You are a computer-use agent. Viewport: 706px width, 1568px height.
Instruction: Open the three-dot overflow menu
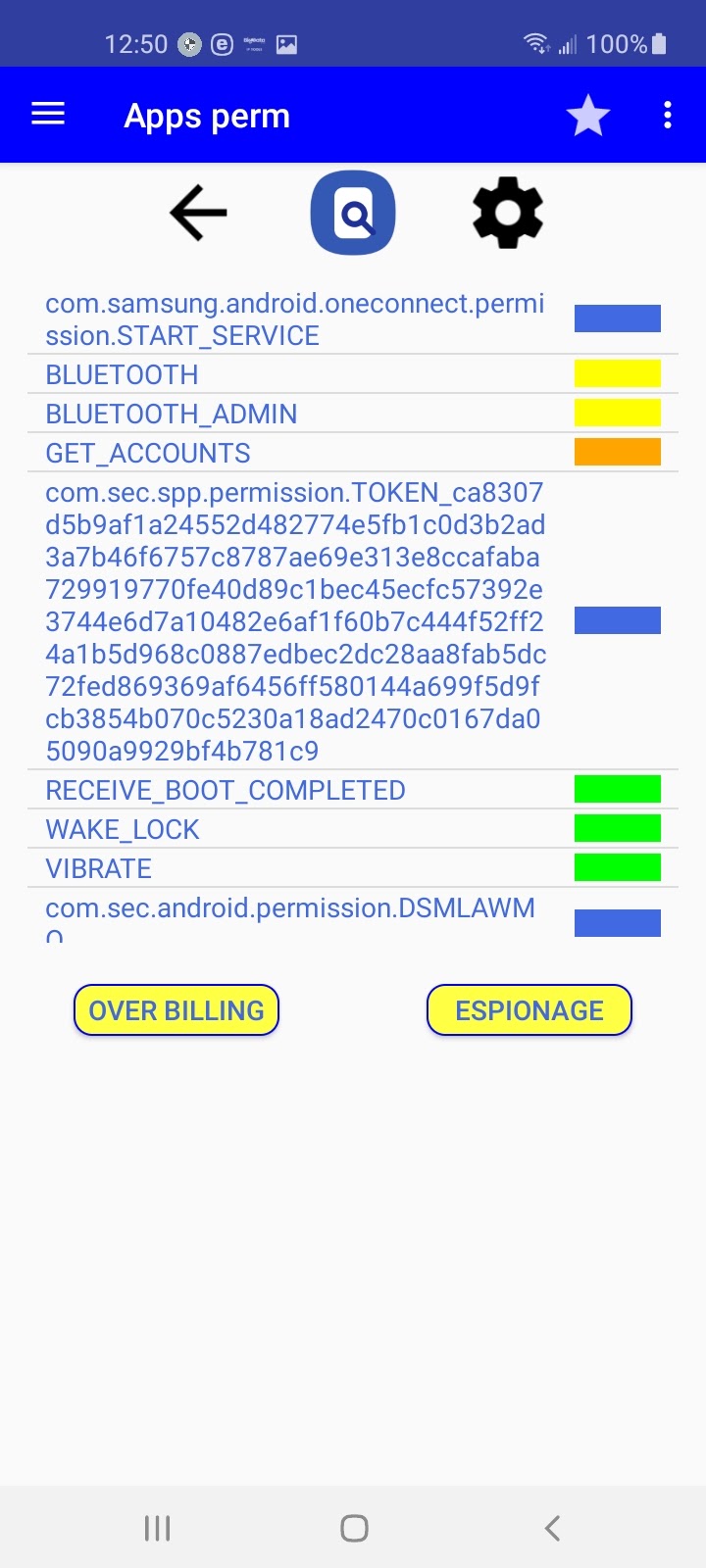click(668, 116)
